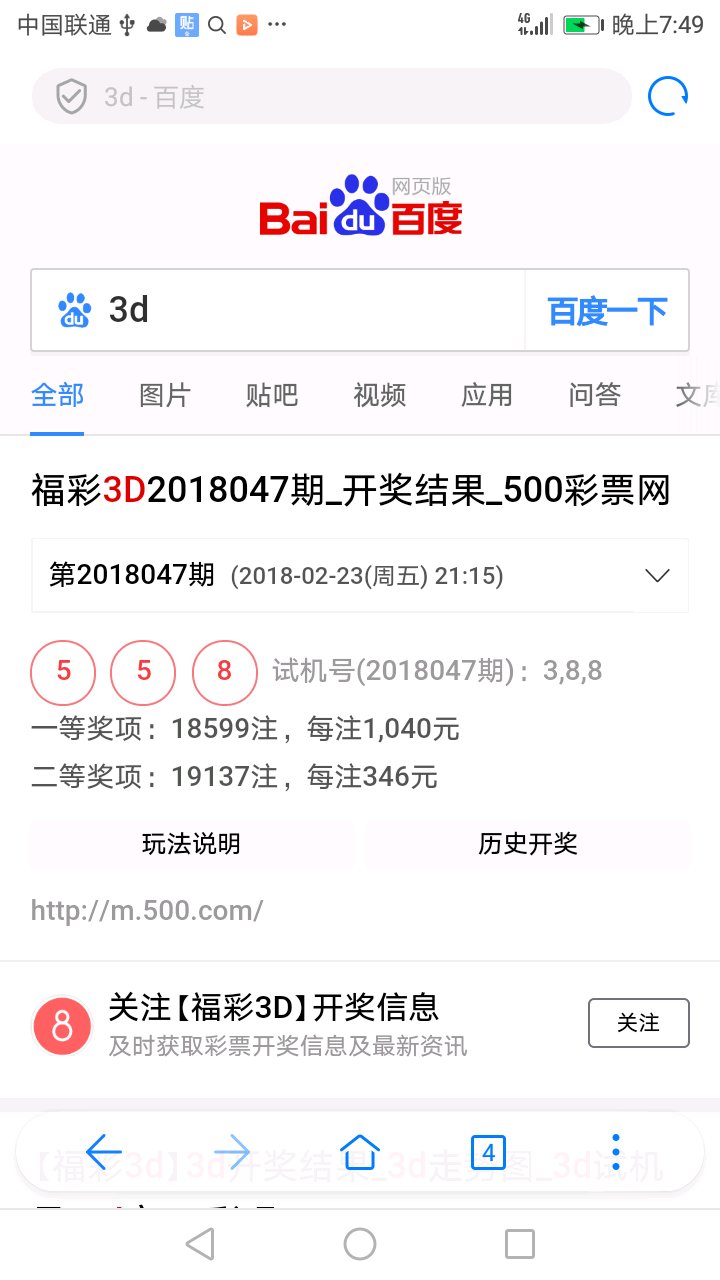The height and width of the screenshot is (1280, 720).
Task: Tap the 关注 button for 福彩3D 开奖信息
Action: coord(638,1023)
